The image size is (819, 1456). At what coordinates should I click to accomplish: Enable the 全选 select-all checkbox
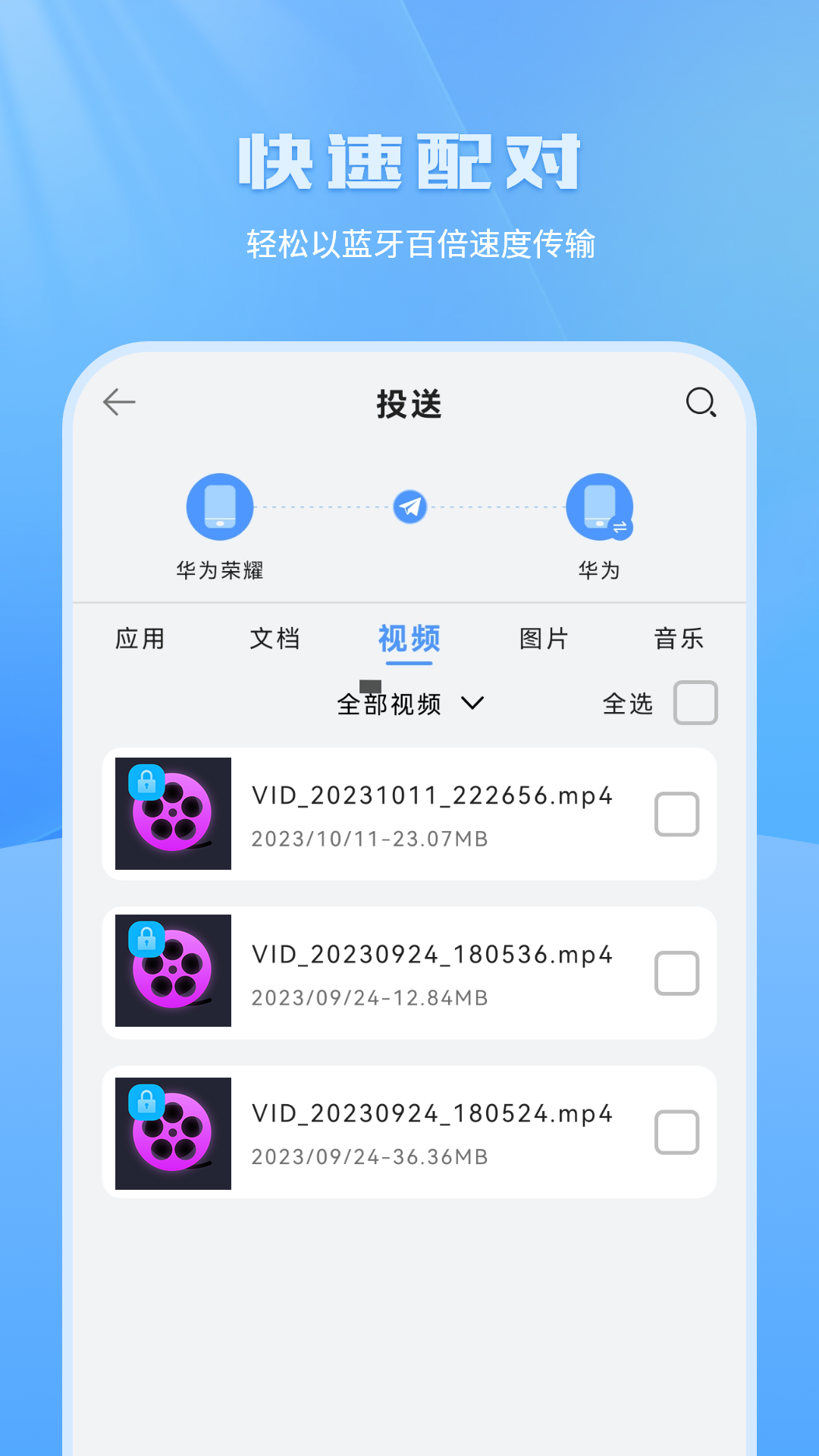695,702
